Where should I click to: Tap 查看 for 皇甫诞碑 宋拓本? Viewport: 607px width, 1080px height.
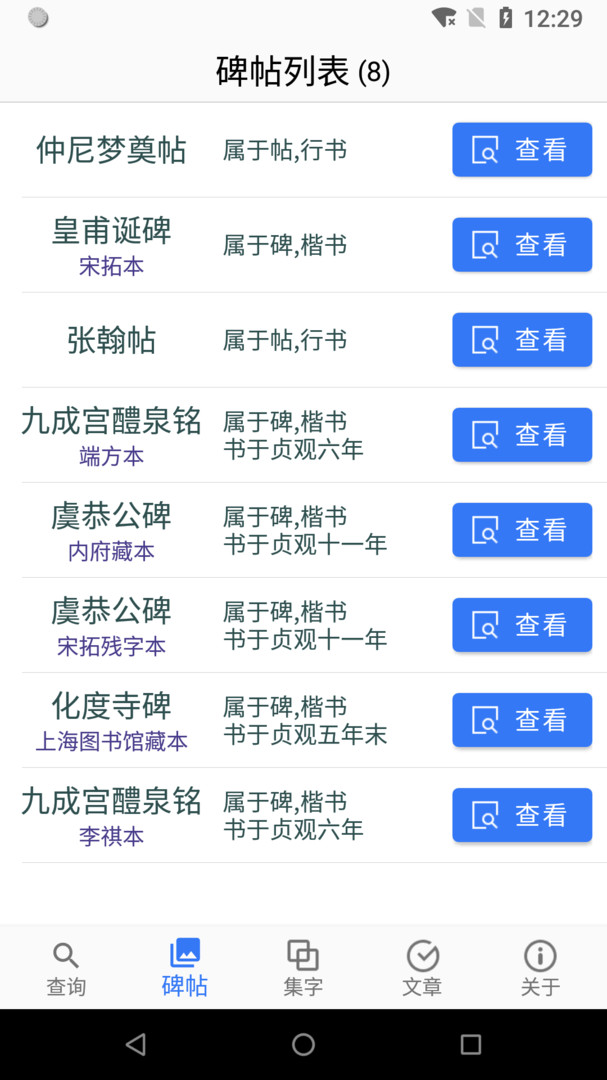coord(521,245)
